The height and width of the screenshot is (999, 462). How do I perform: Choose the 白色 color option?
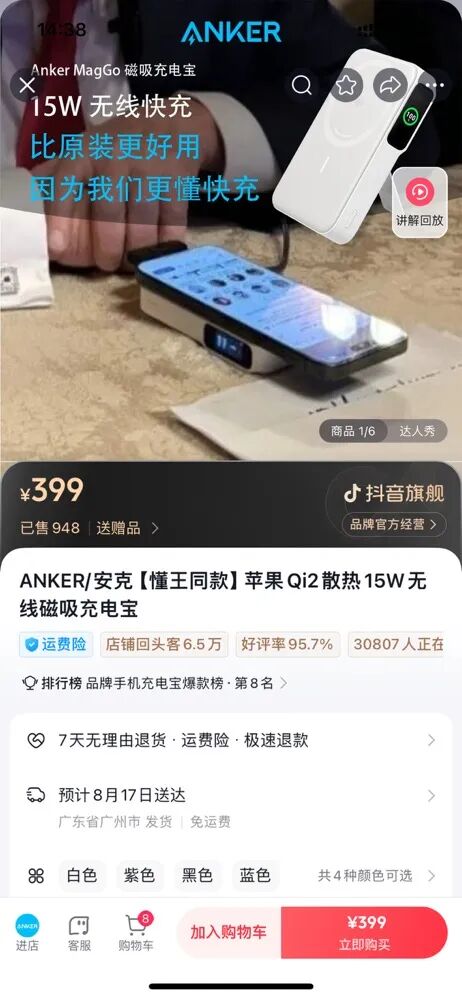[82, 875]
